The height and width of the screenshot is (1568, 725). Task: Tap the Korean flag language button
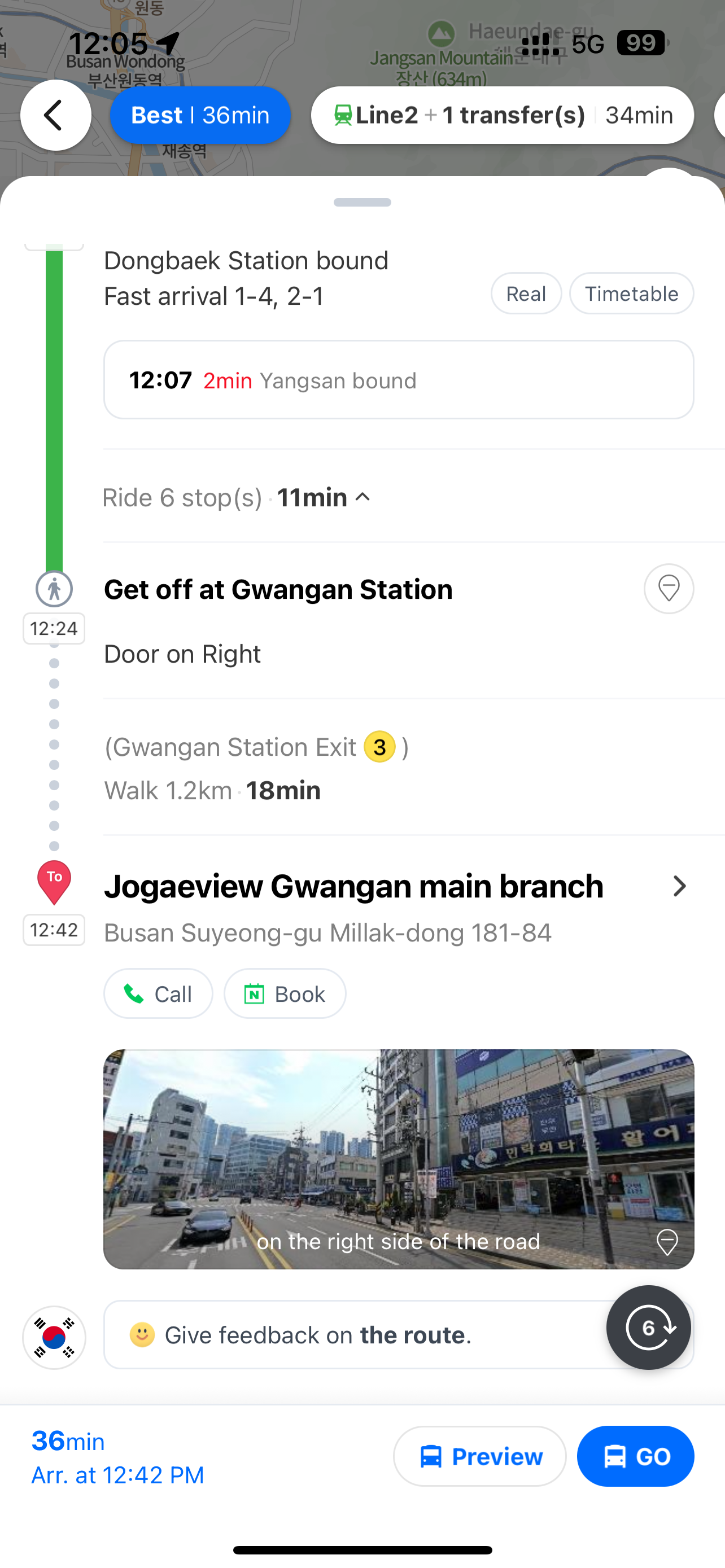click(x=54, y=1337)
